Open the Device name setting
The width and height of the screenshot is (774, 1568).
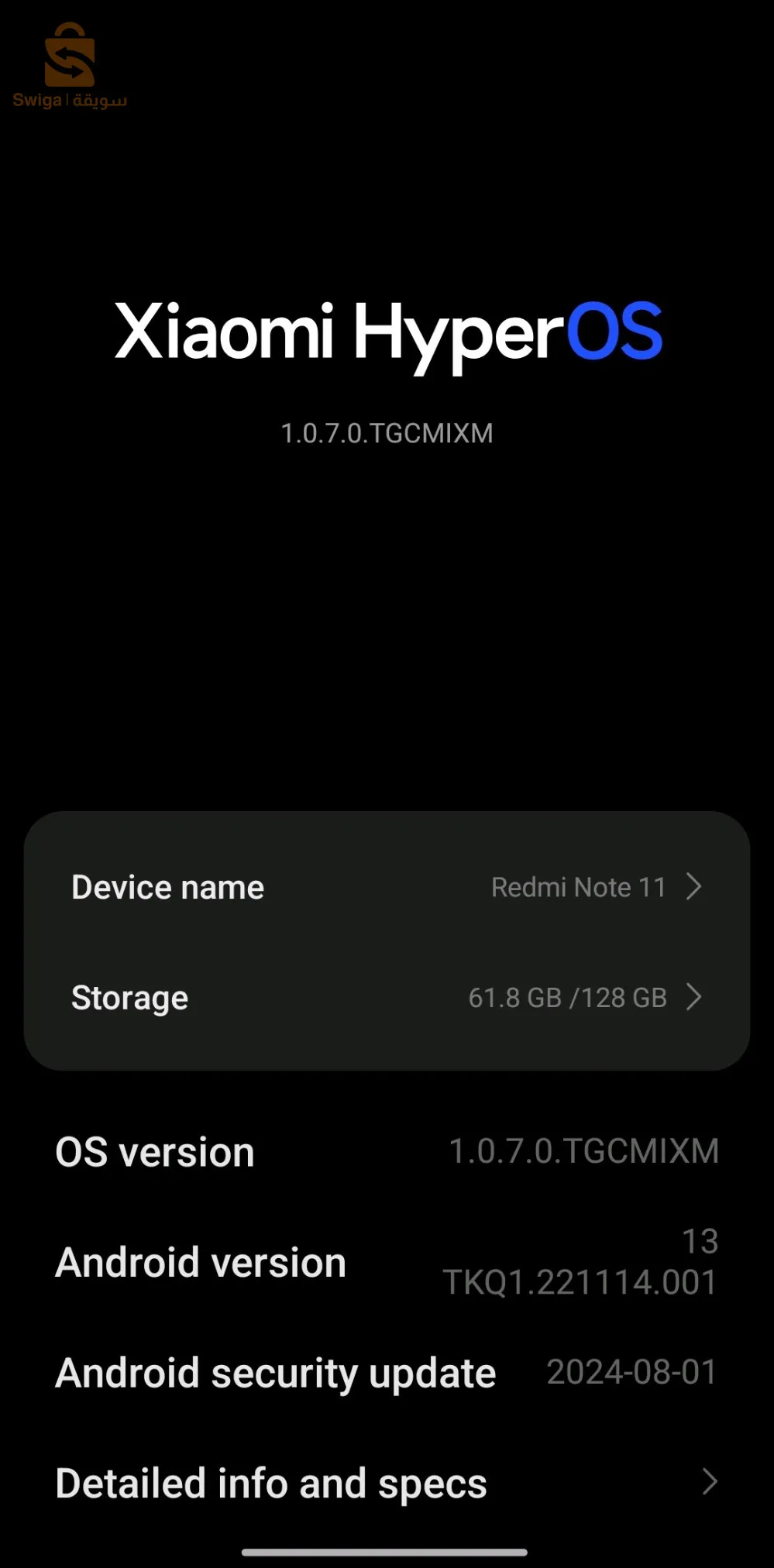click(386, 887)
